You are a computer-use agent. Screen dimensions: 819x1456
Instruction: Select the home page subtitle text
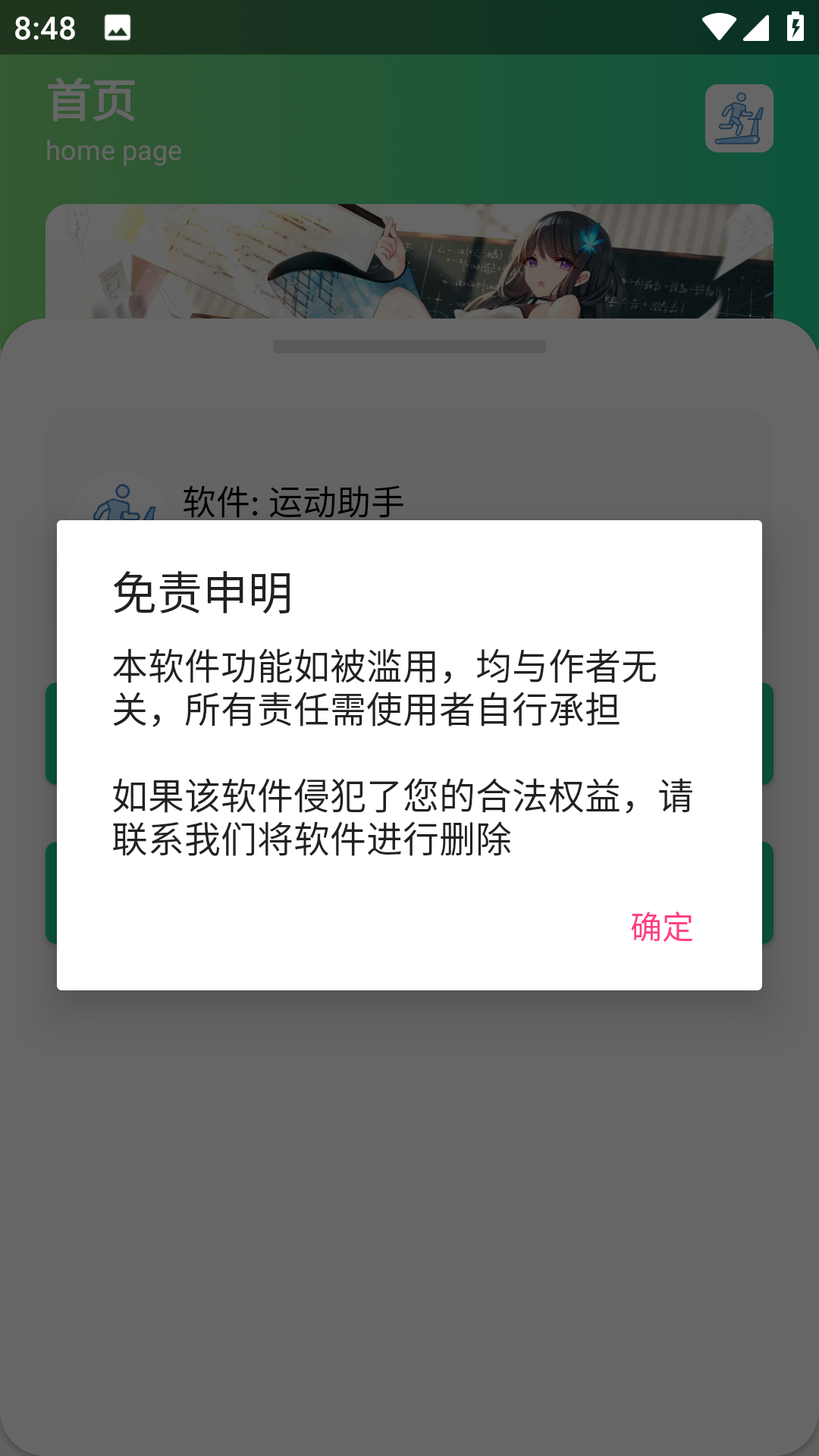113,150
